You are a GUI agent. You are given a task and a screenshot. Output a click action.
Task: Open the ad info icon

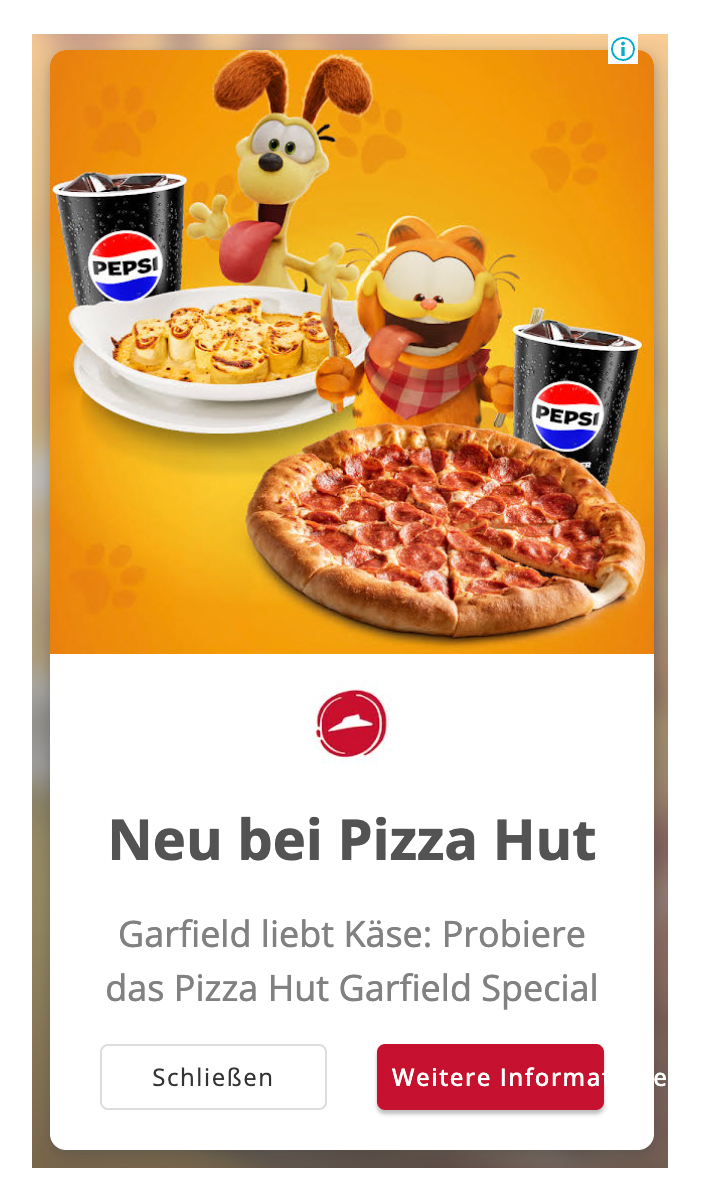pos(623,49)
